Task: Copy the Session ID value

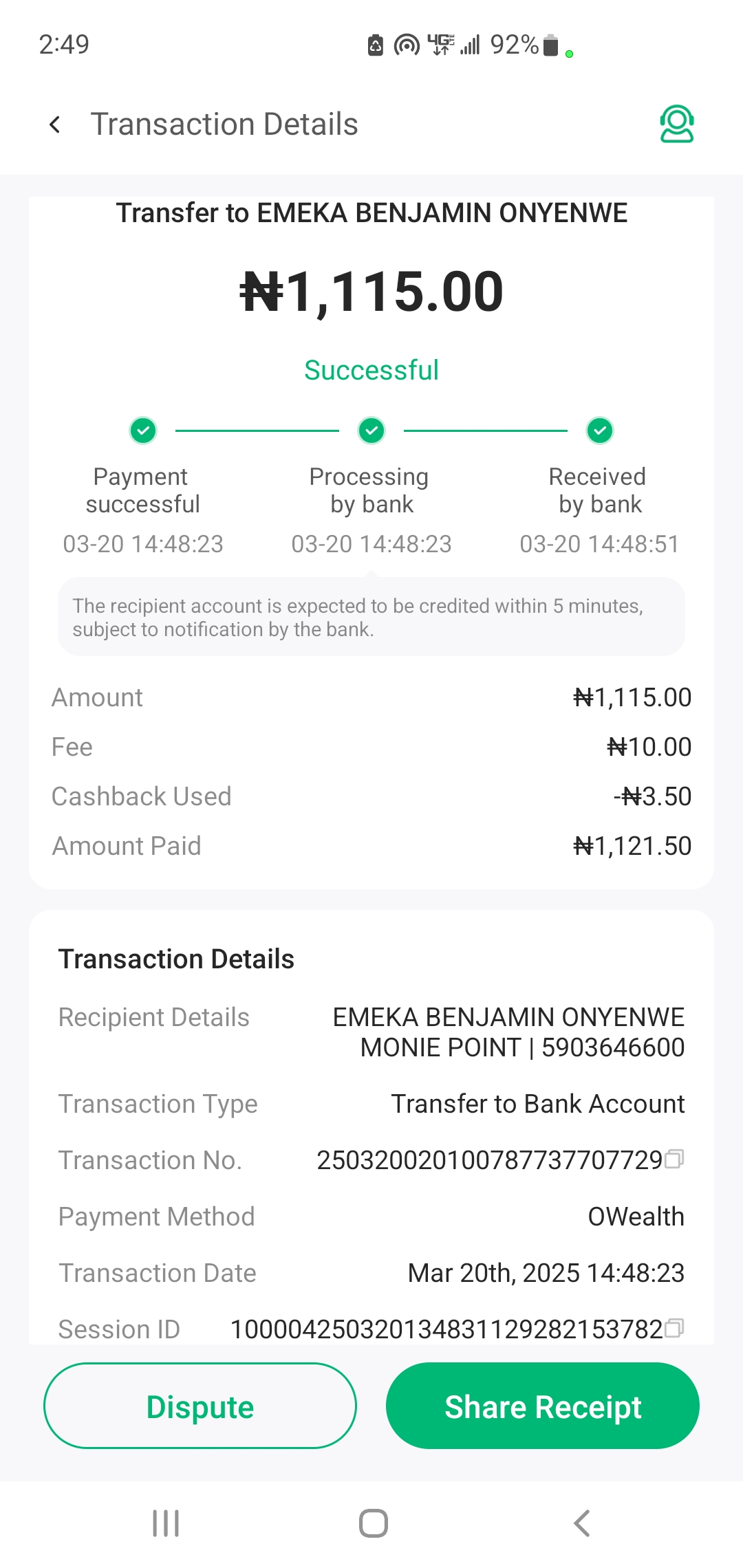Action: [x=675, y=1327]
